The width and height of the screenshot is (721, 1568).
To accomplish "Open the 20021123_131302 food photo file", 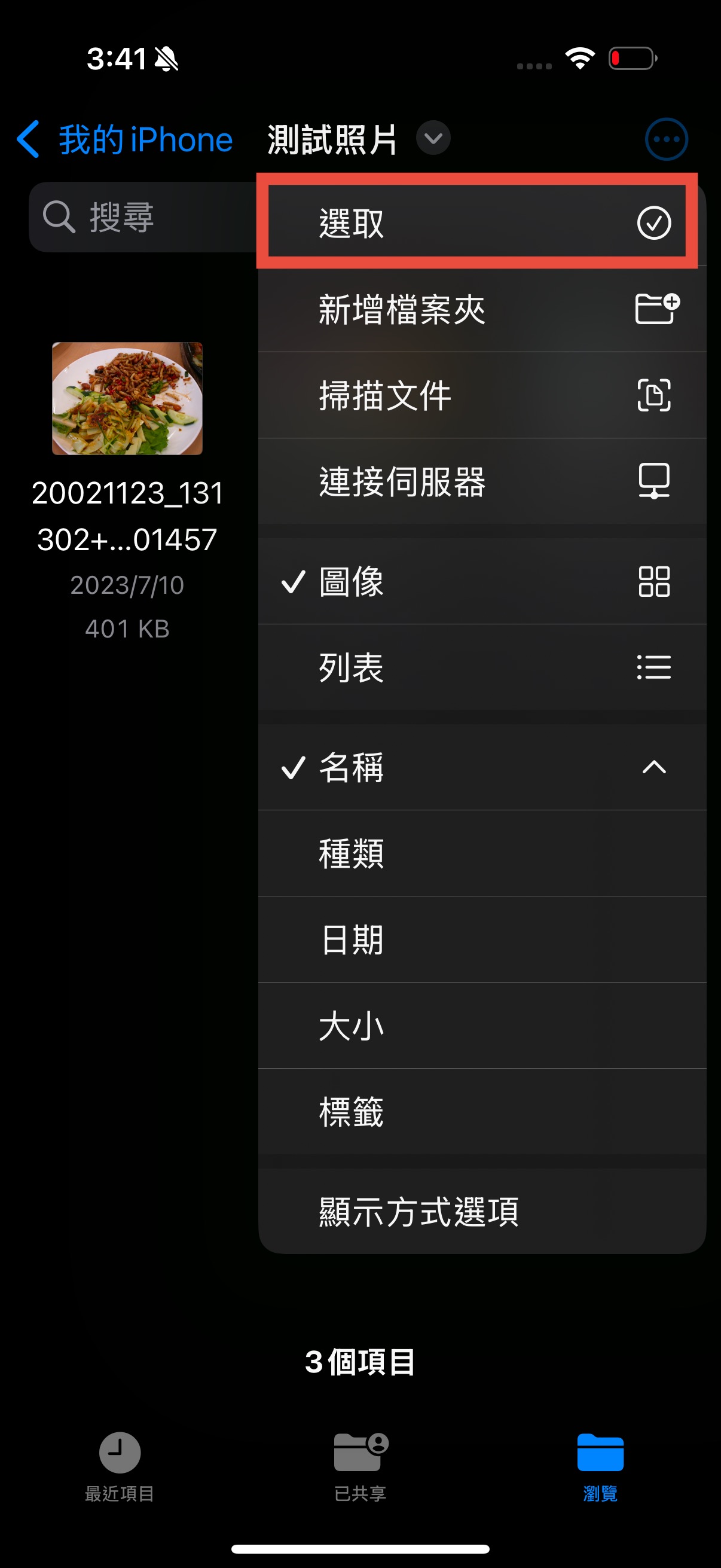I will pyautogui.click(x=127, y=399).
